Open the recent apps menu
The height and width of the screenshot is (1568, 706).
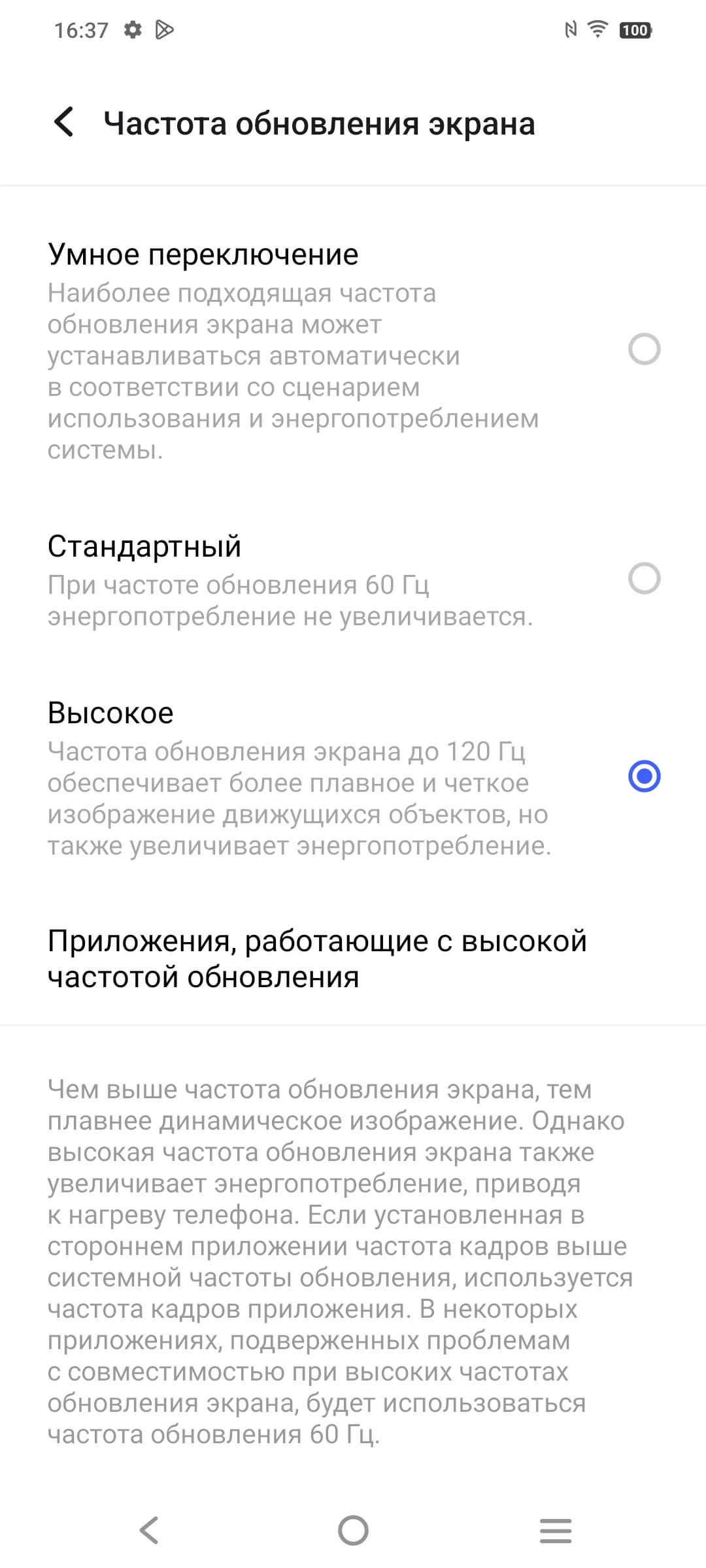click(x=556, y=1530)
